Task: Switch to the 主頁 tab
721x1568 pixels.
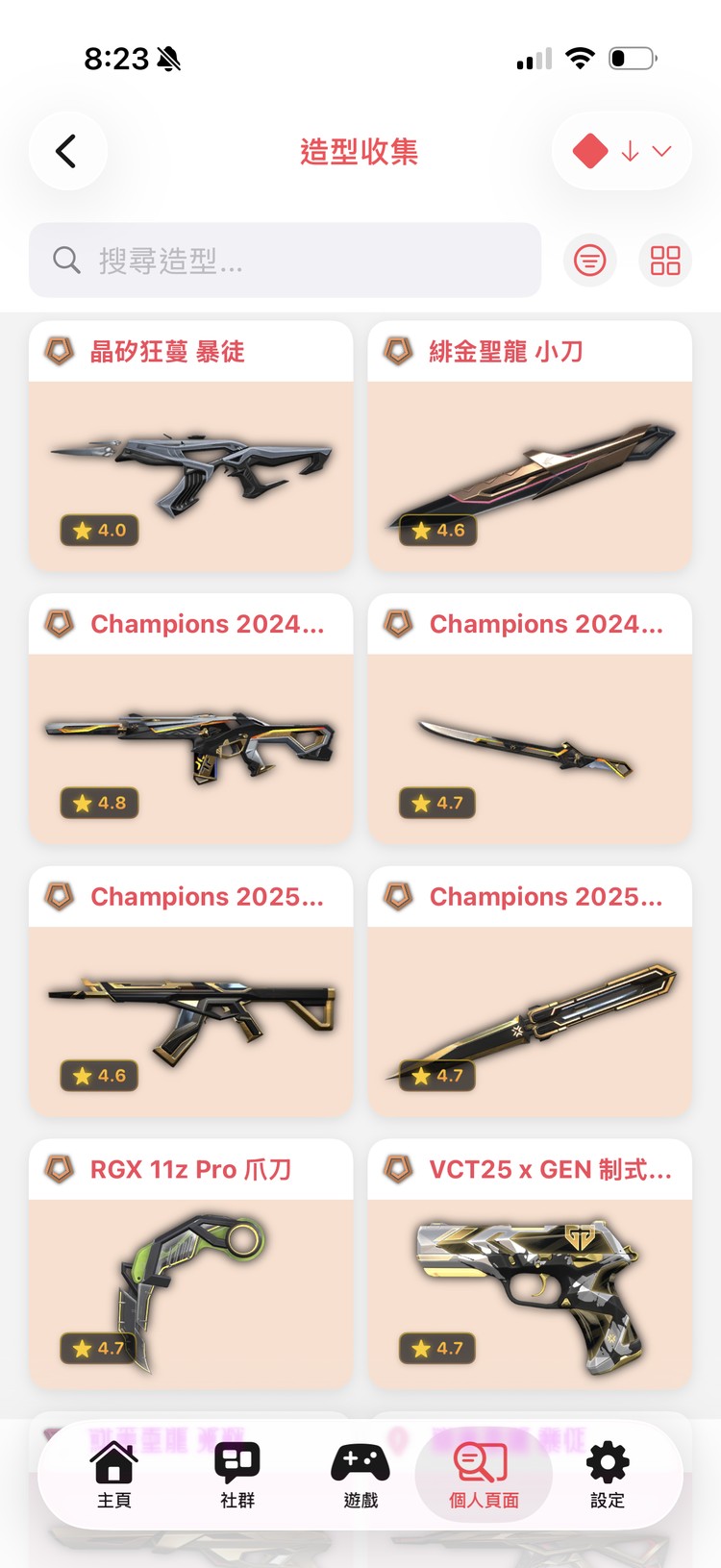Action: pos(114,1475)
